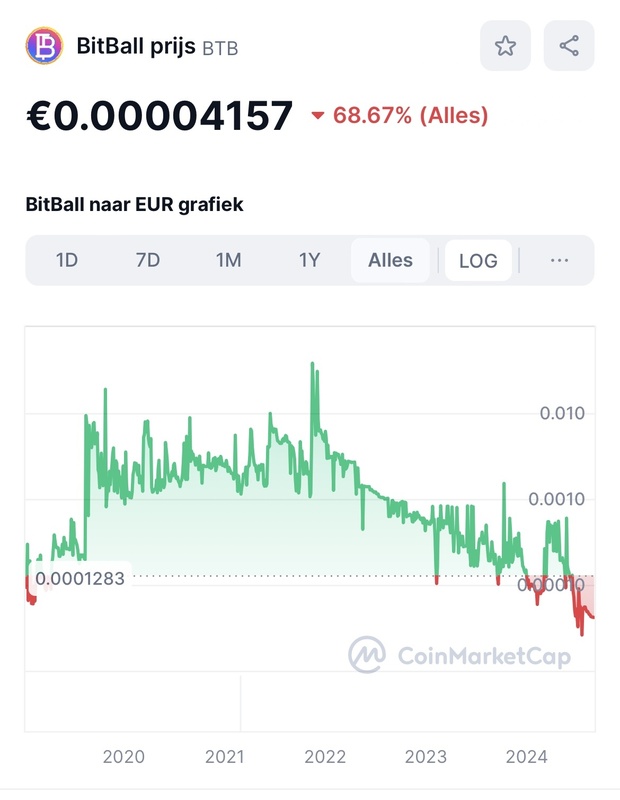
Task: Show the 1M chart range
Action: [229, 260]
